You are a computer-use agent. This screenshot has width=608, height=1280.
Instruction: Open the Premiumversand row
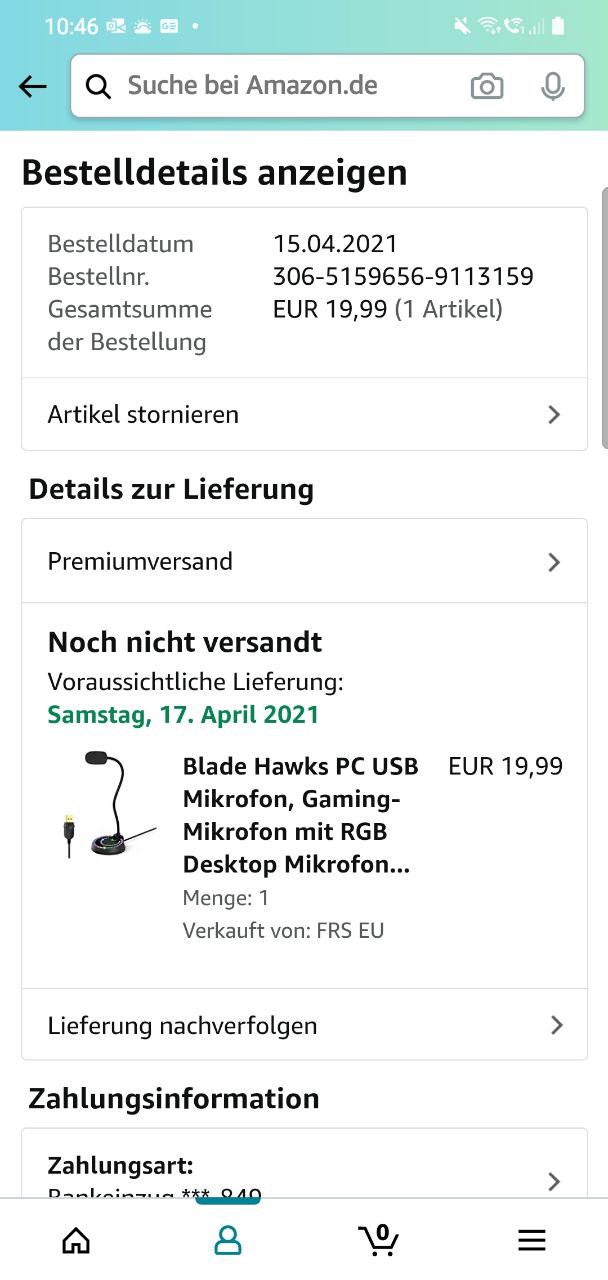point(304,561)
